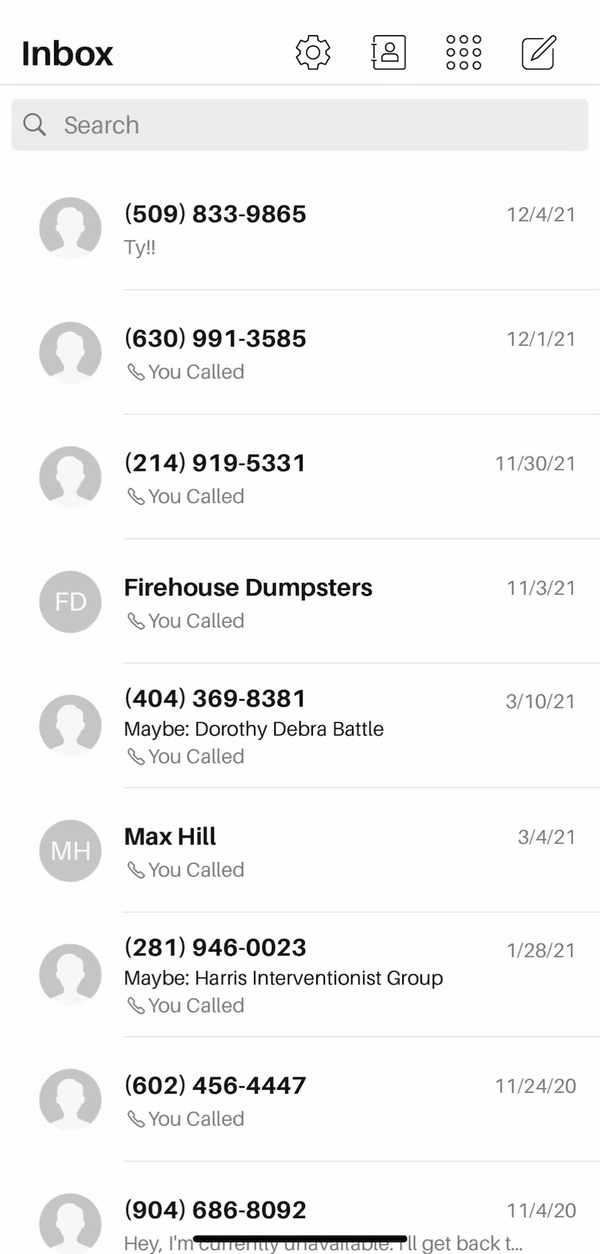Screen dimensions: 600x1254
Task: Open the thread with (630) 991-3585
Action: coord(300,353)
